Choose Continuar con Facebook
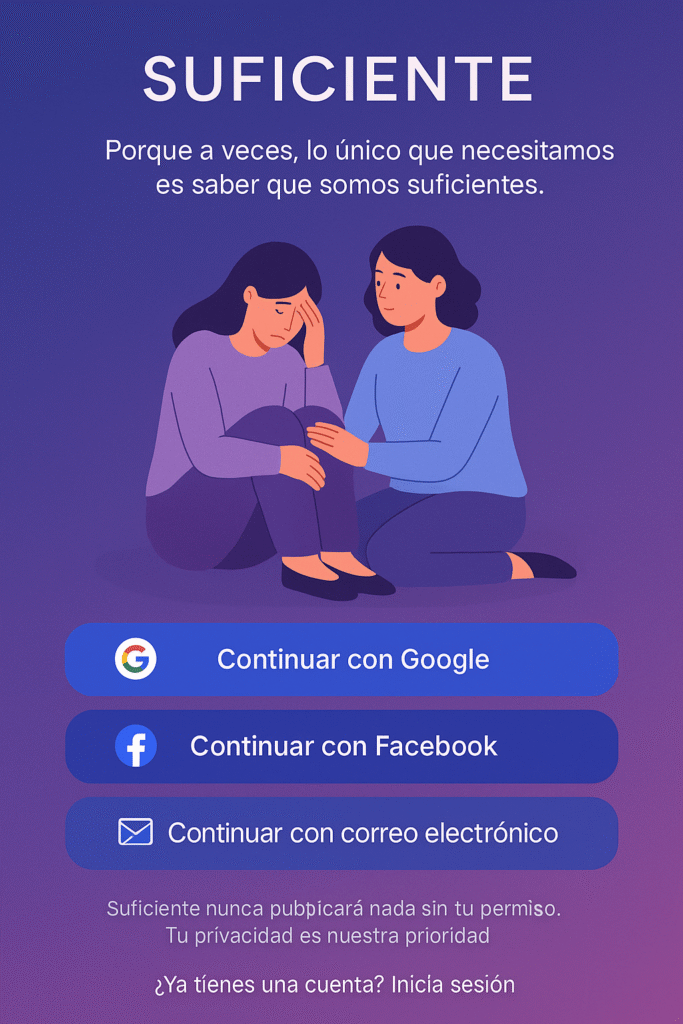 pyautogui.click(x=341, y=746)
